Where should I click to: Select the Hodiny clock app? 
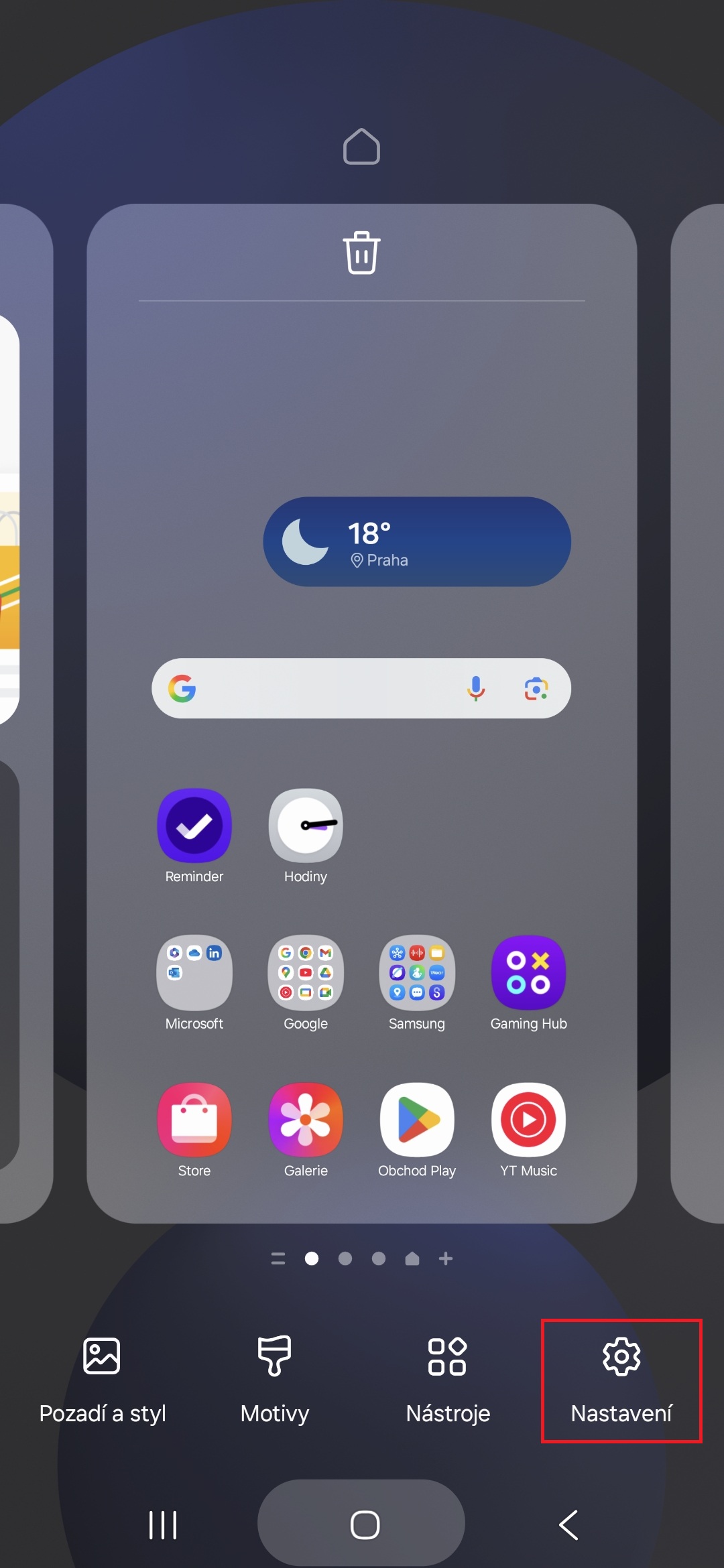pos(306,826)
